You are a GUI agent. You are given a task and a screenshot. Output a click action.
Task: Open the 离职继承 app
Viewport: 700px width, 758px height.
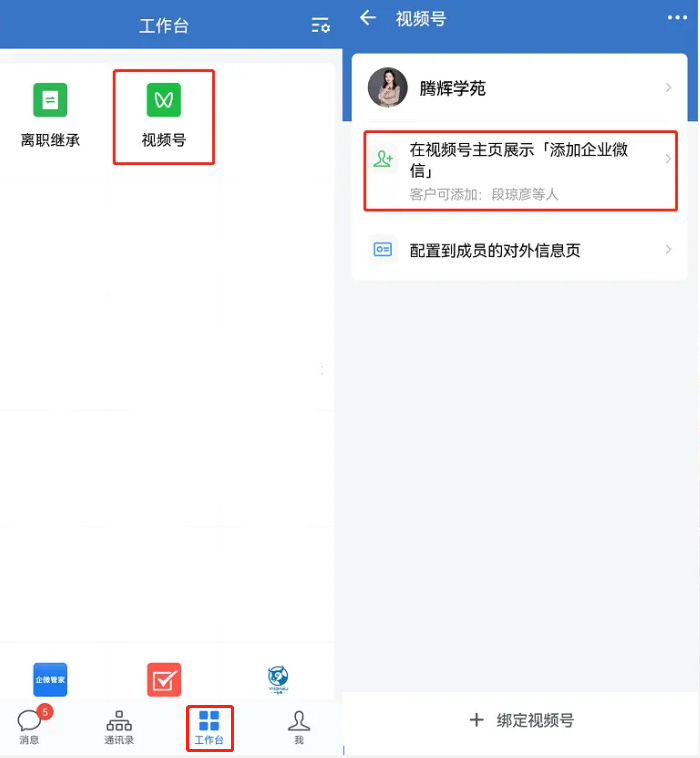(50, 114)
